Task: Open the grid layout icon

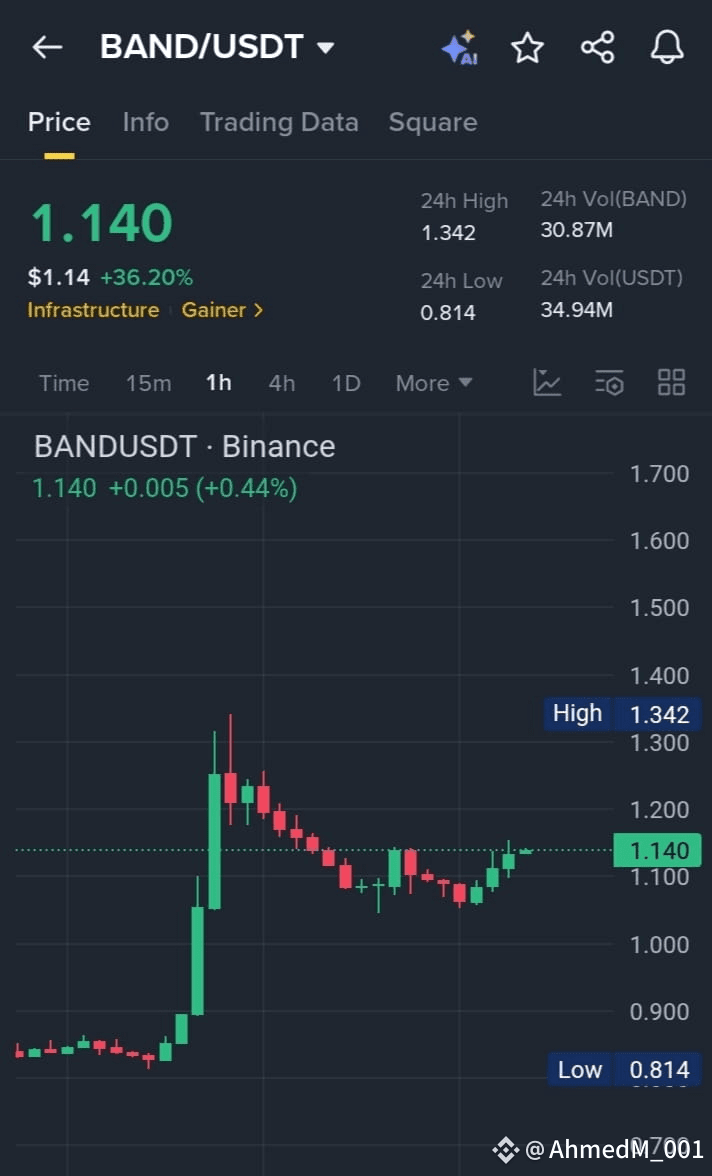Action: (671, 382)
